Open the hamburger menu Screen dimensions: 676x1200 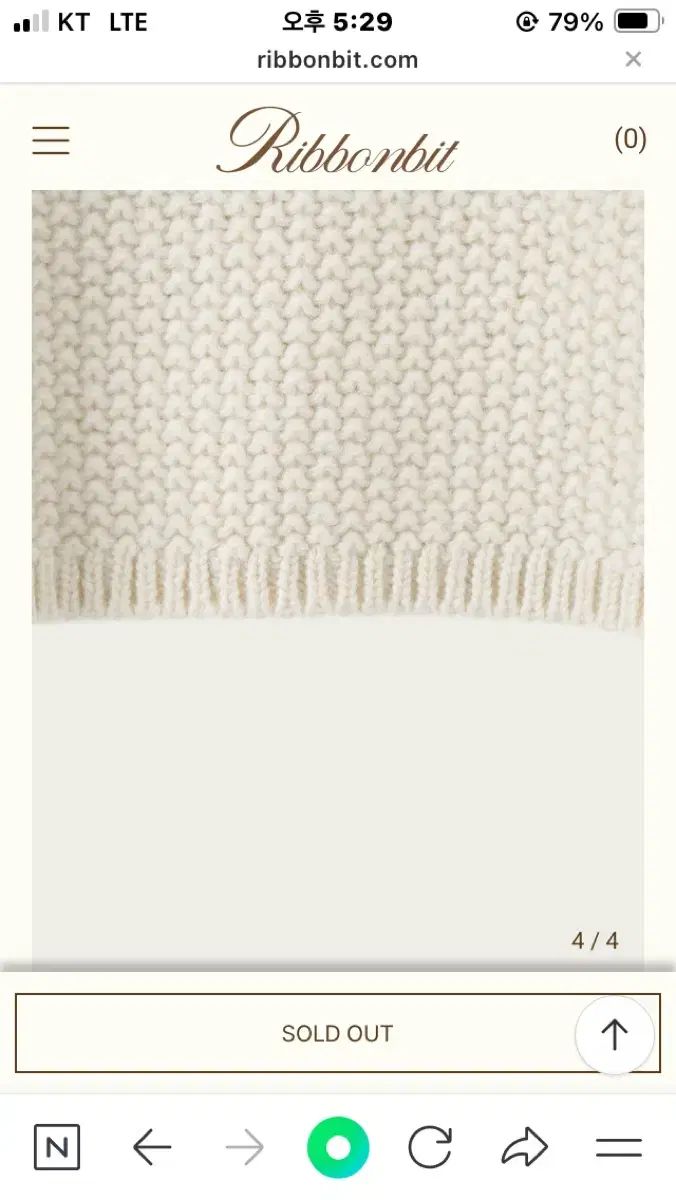click(x=51, y=140)
